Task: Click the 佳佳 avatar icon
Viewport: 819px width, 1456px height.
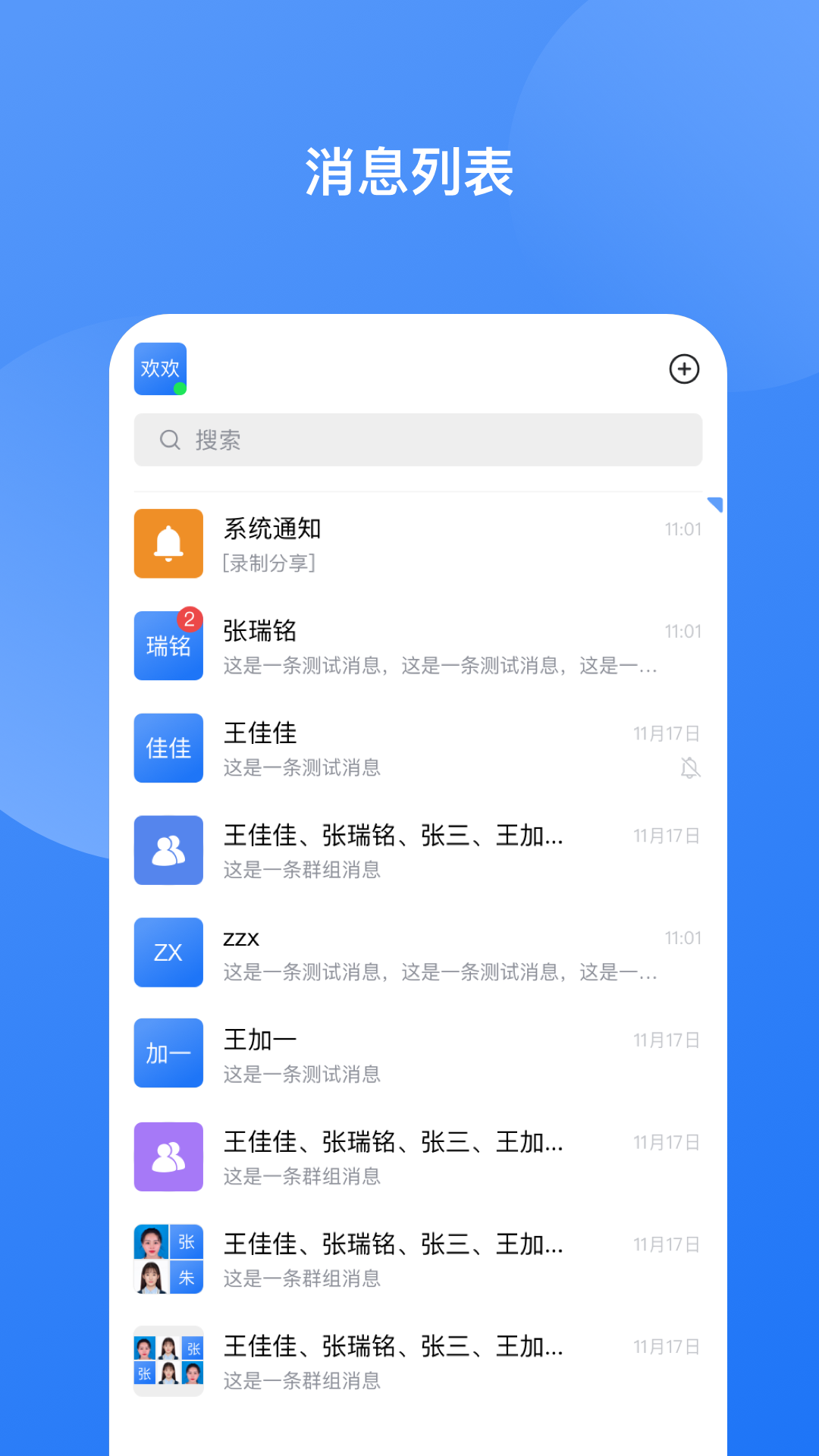Action: tap(168, 748)
